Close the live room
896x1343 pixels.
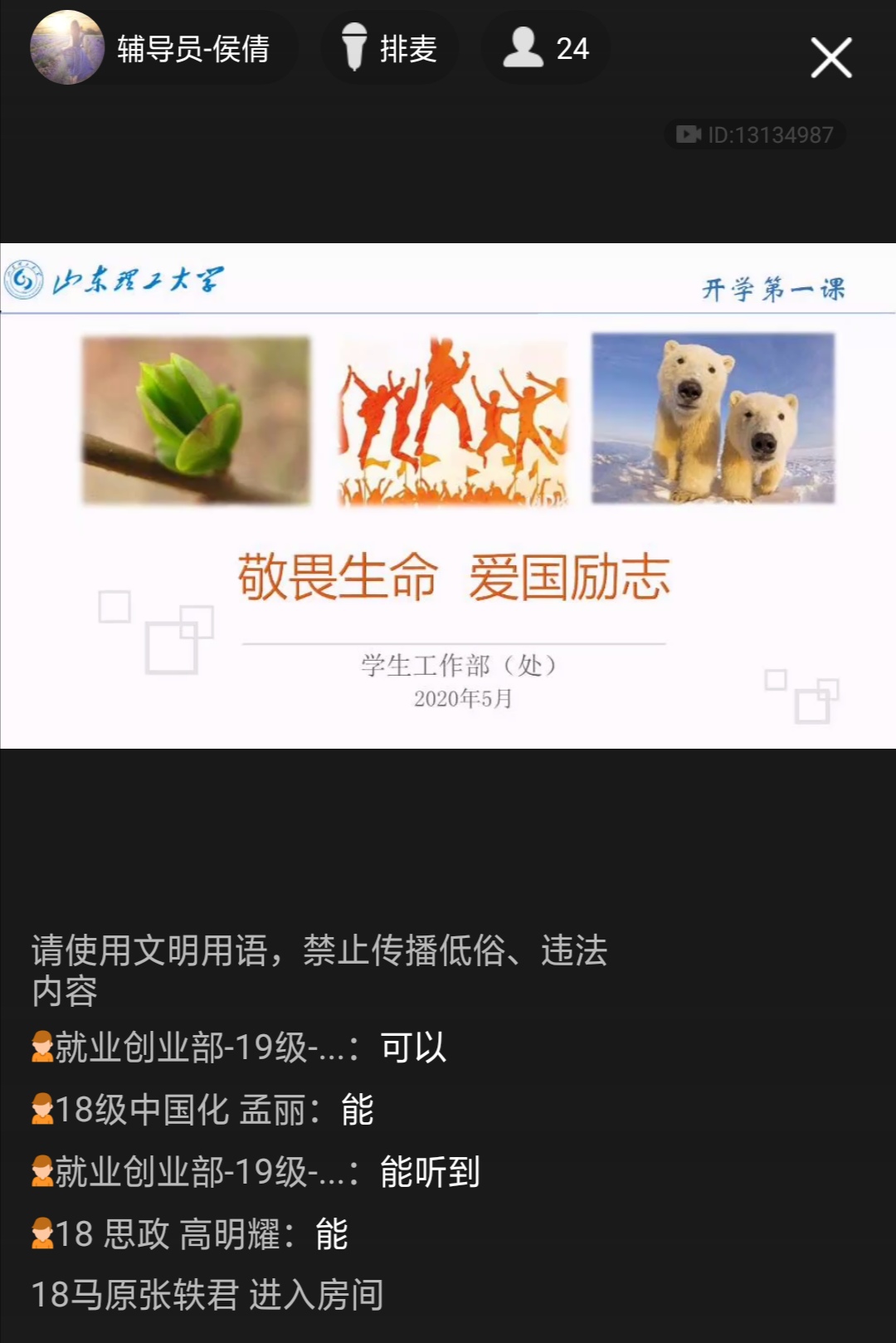pos(830,58)
